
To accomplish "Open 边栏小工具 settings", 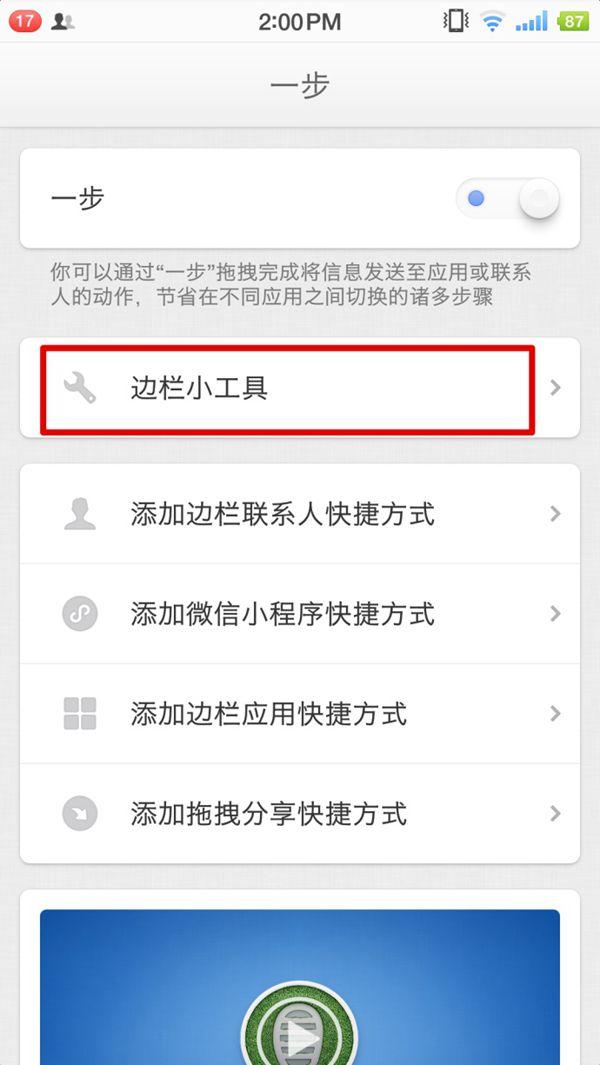I will pos(300,388).
